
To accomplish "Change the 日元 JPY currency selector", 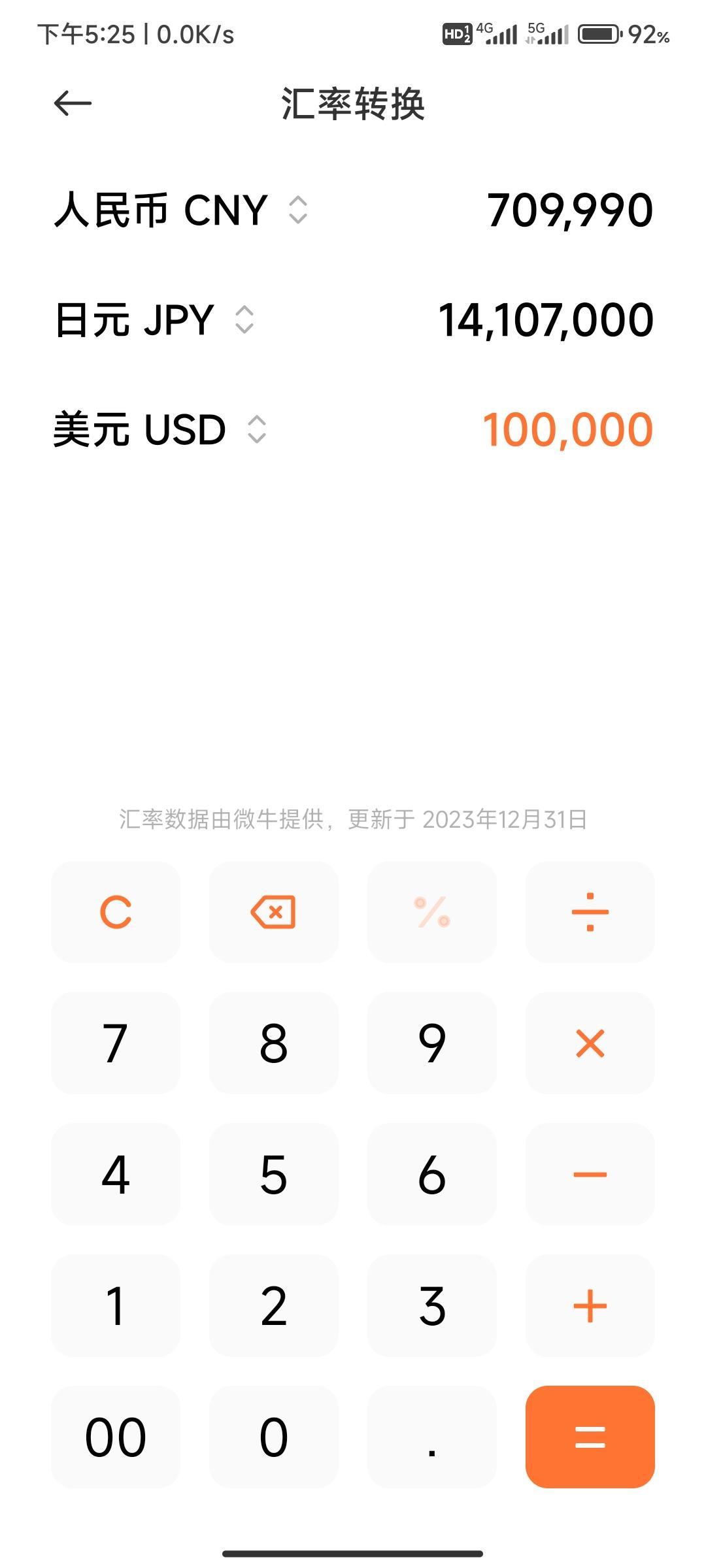I will tap(154, 319).
